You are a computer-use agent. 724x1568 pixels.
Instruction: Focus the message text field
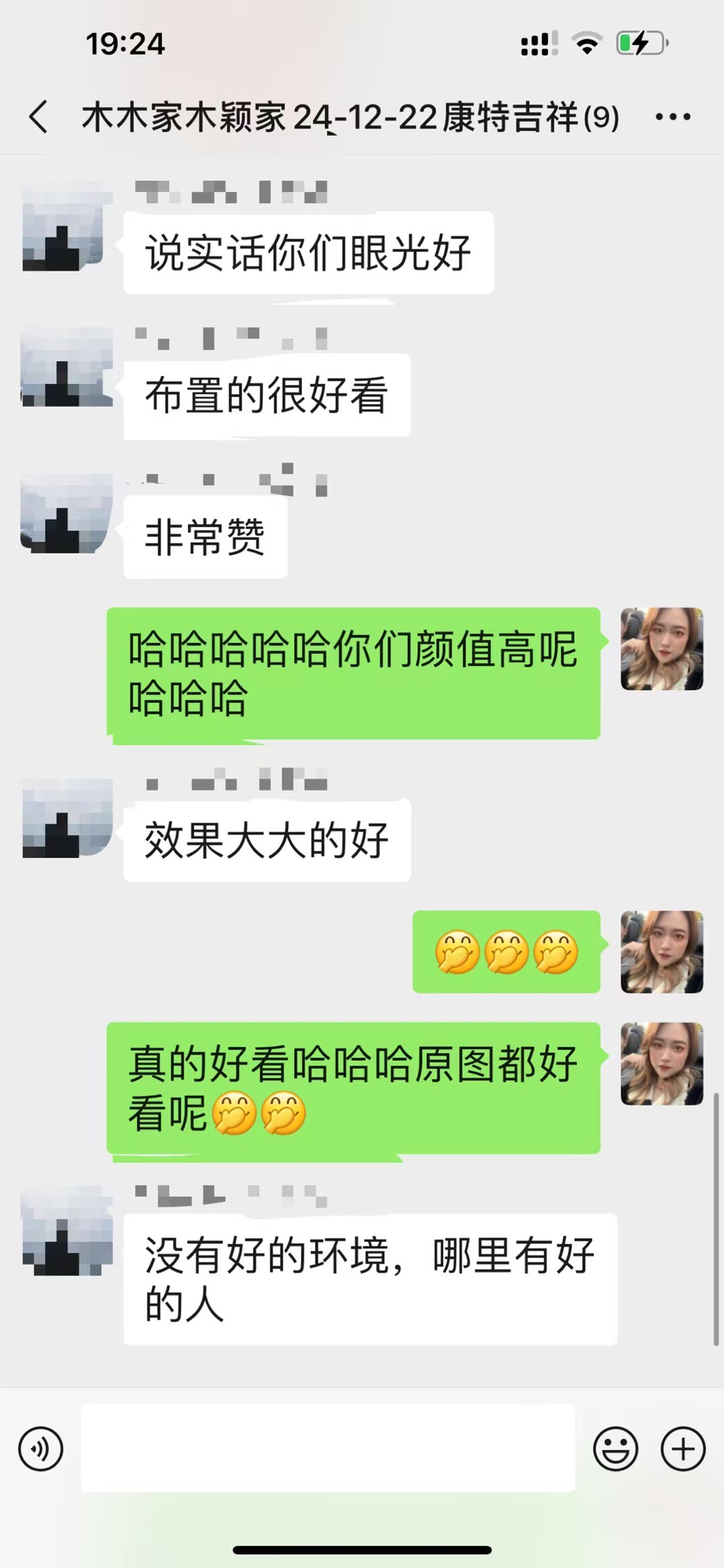point(327,1447)
